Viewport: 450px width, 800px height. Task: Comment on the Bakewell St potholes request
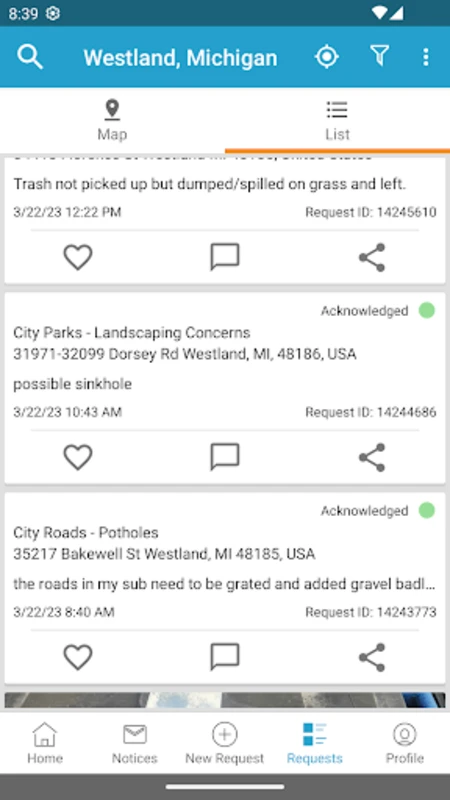tap(224, 657)
